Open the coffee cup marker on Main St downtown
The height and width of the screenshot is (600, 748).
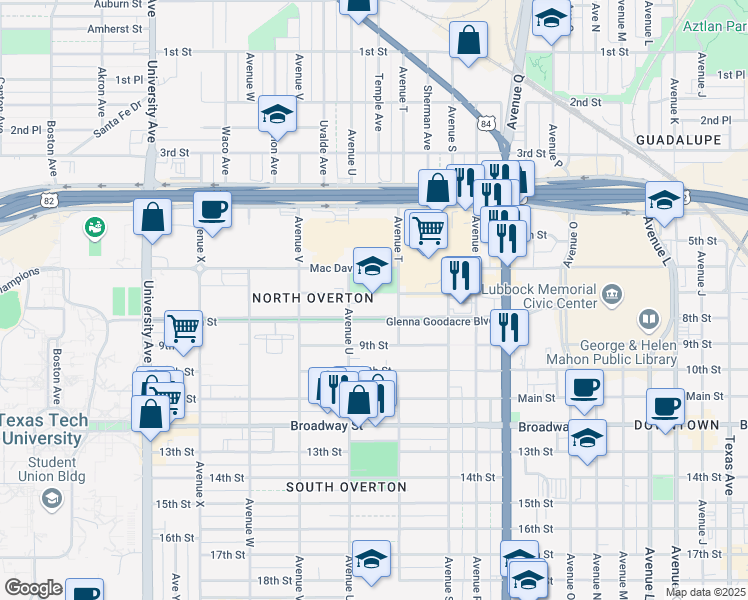(x=665, y=406)
